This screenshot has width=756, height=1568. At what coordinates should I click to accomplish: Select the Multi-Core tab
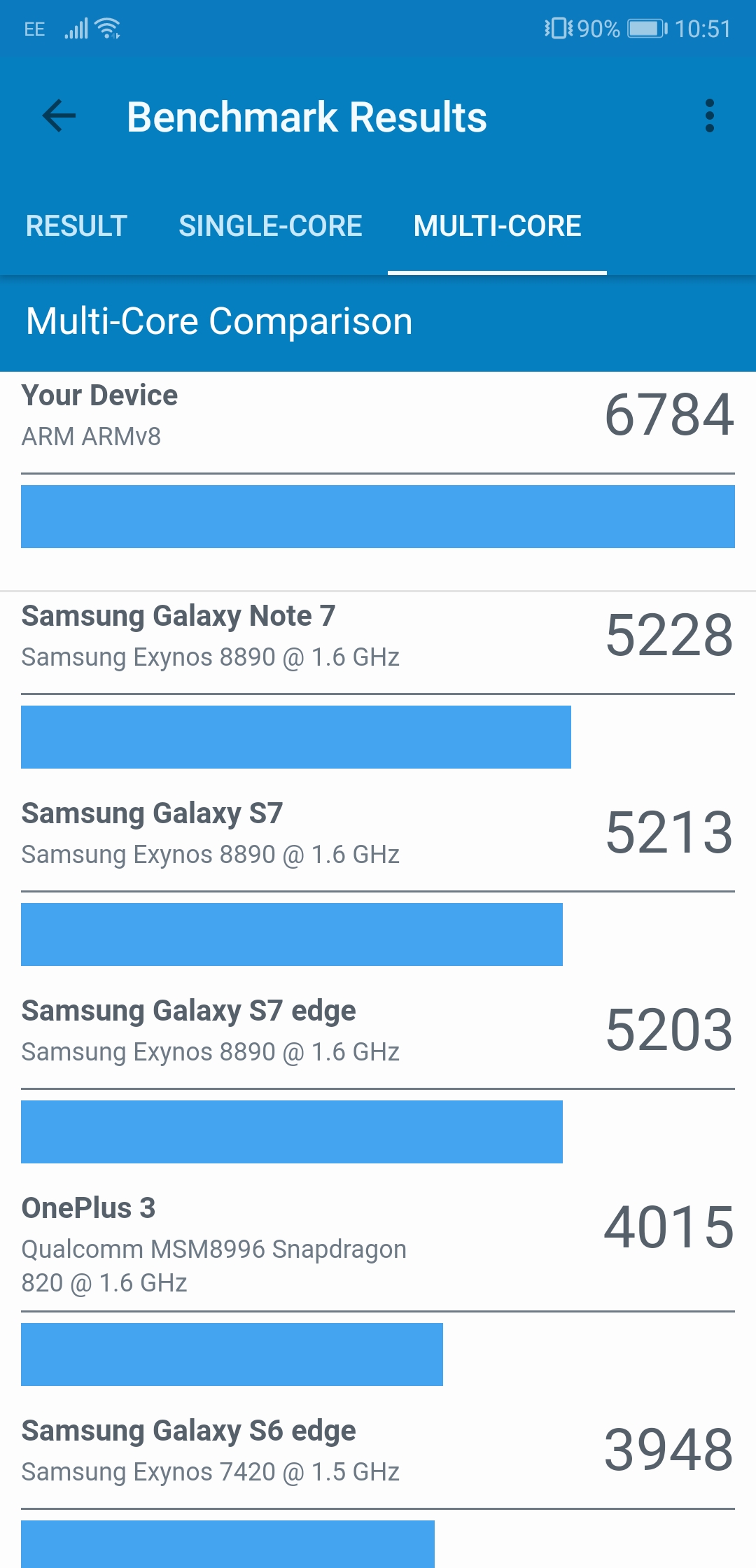tap(497, 226)
